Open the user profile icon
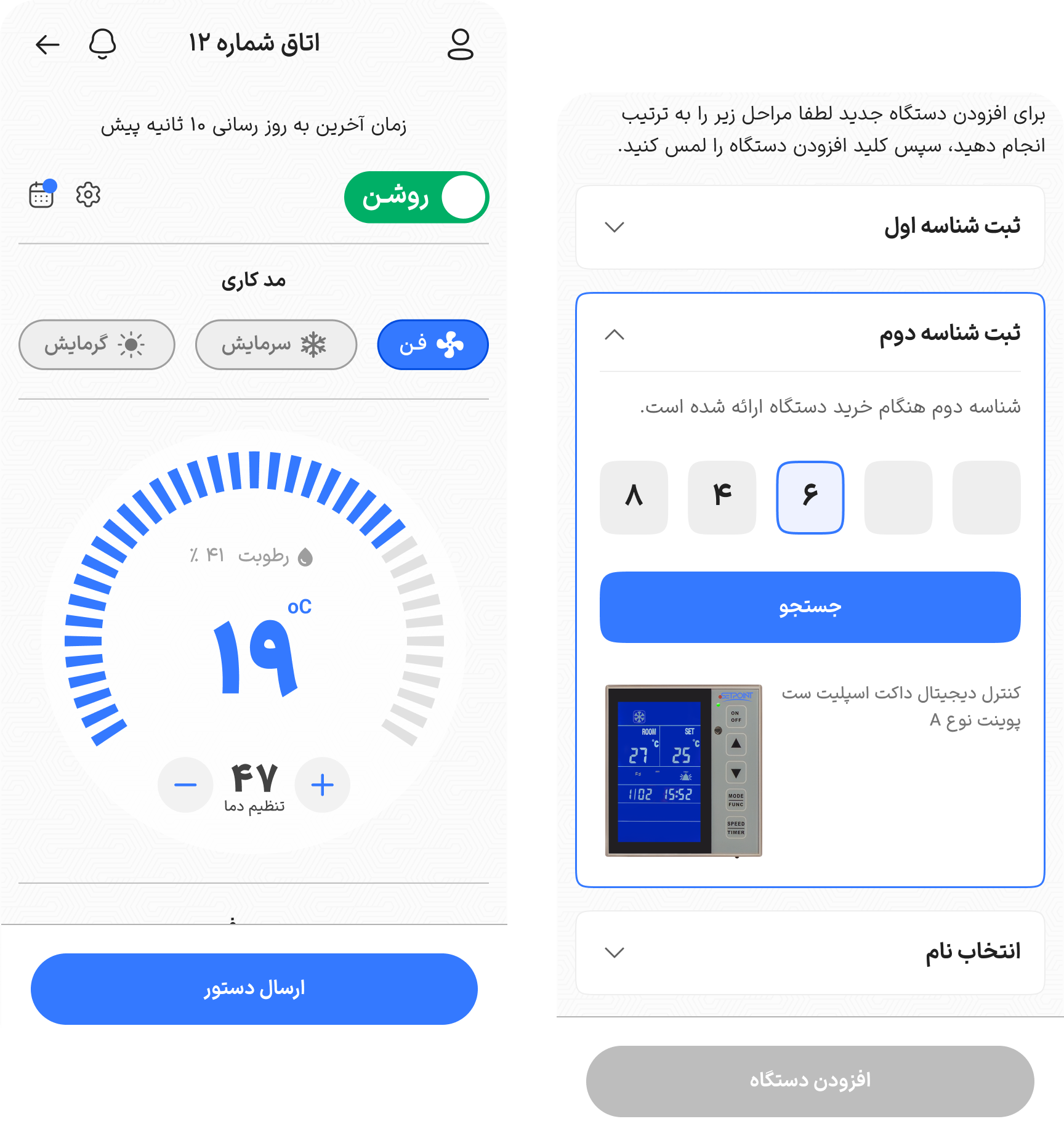Image resolution: width=1064 pixels, height=1148 pixels. pos(460,44)
